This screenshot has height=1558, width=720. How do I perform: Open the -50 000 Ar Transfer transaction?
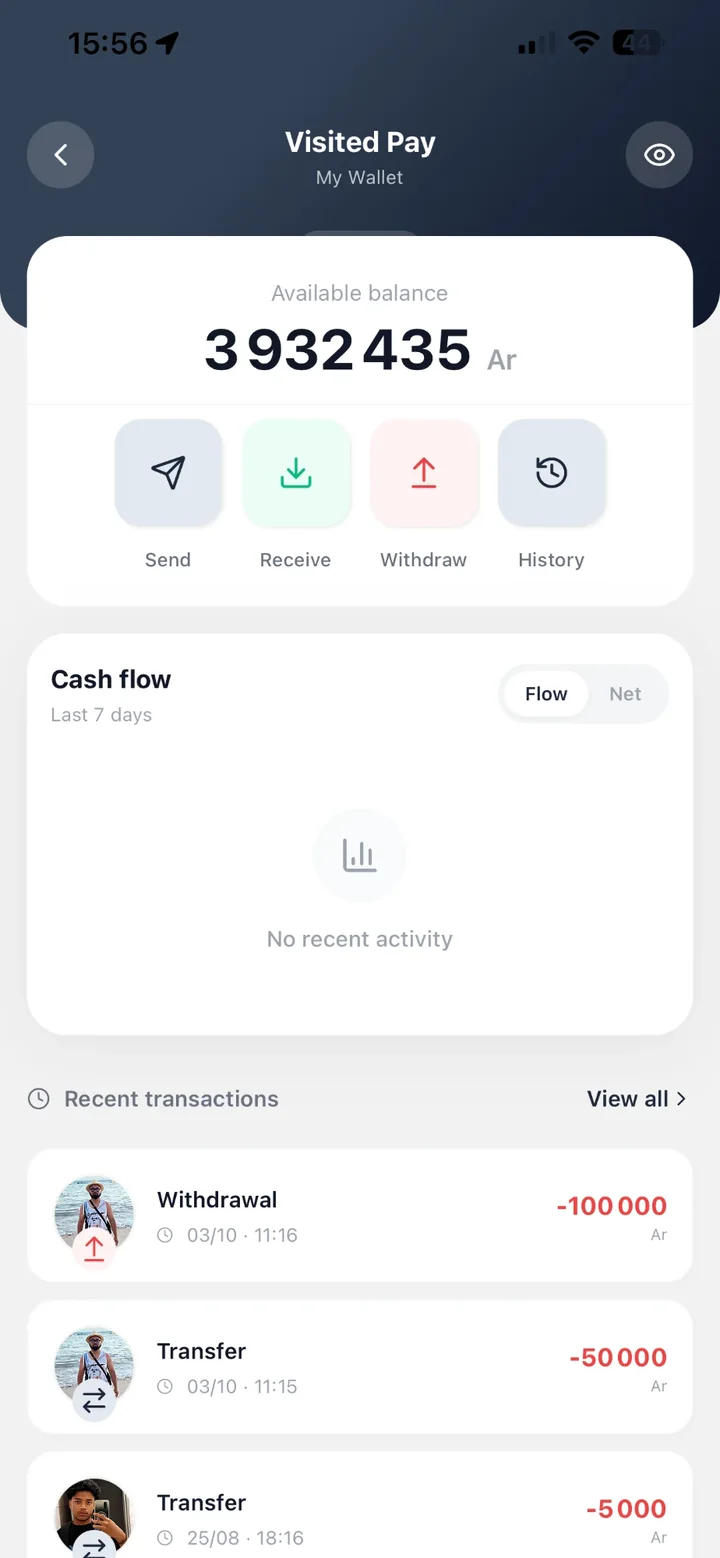coord(360,1367)
